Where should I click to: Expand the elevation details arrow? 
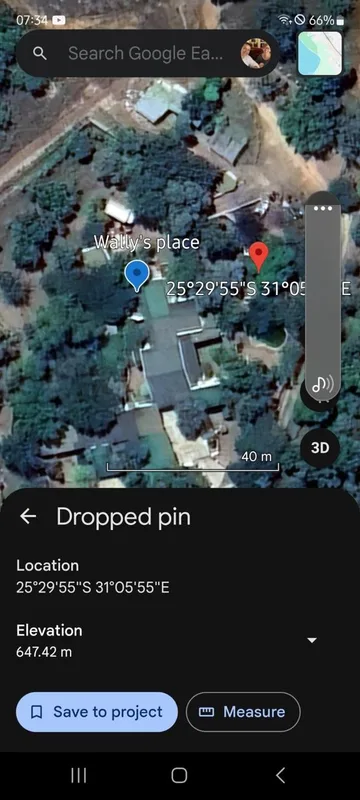(x=312, y=640)
